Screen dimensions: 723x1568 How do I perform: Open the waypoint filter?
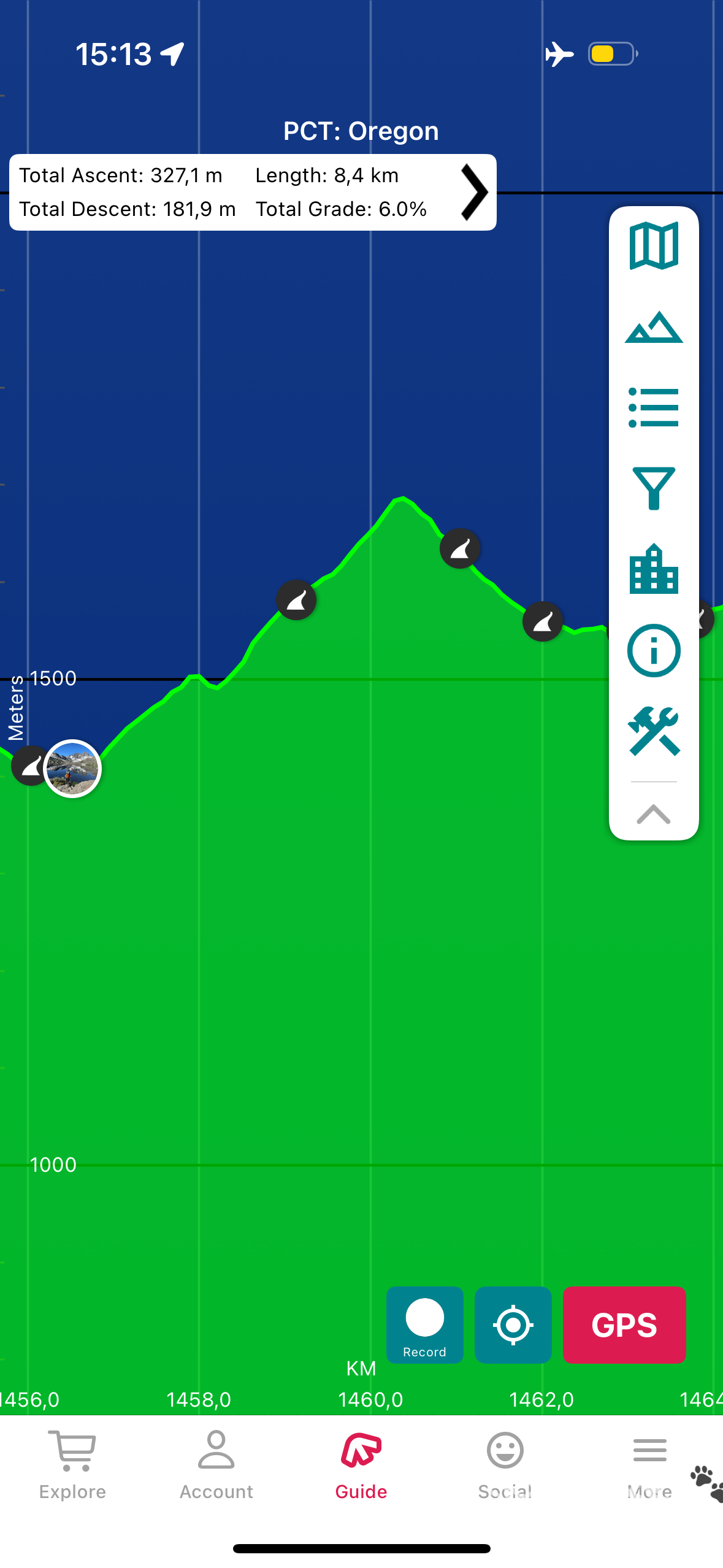pos(654,488)
